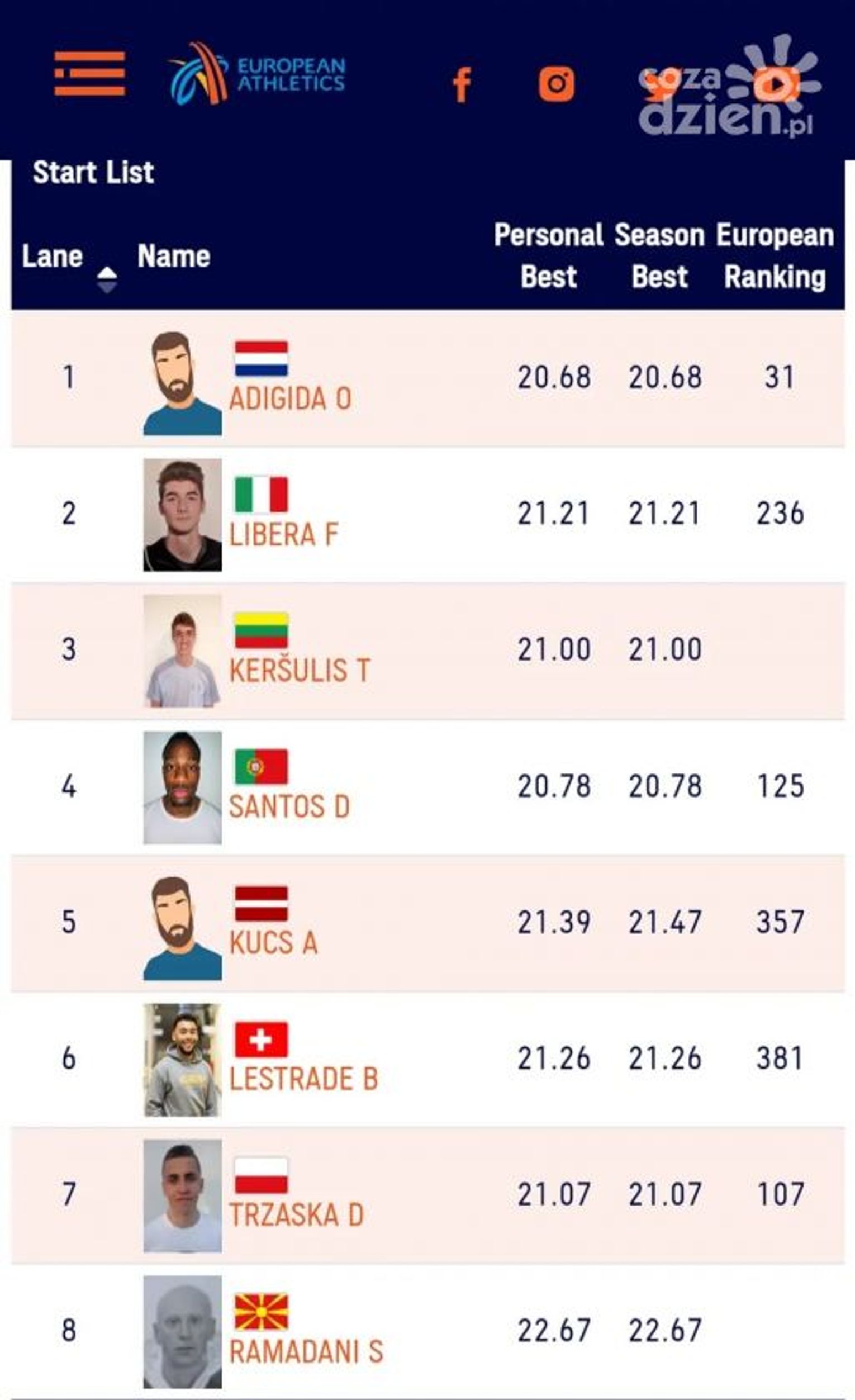Open the hamburger menu
855x1400 pixels.
tap(90, 73)
